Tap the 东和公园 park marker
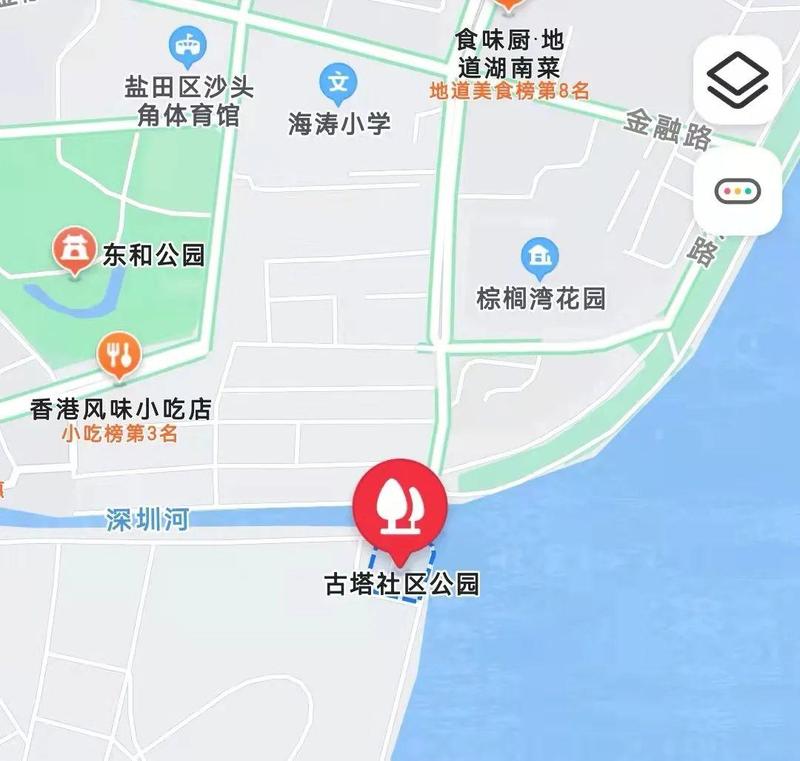 75,252
